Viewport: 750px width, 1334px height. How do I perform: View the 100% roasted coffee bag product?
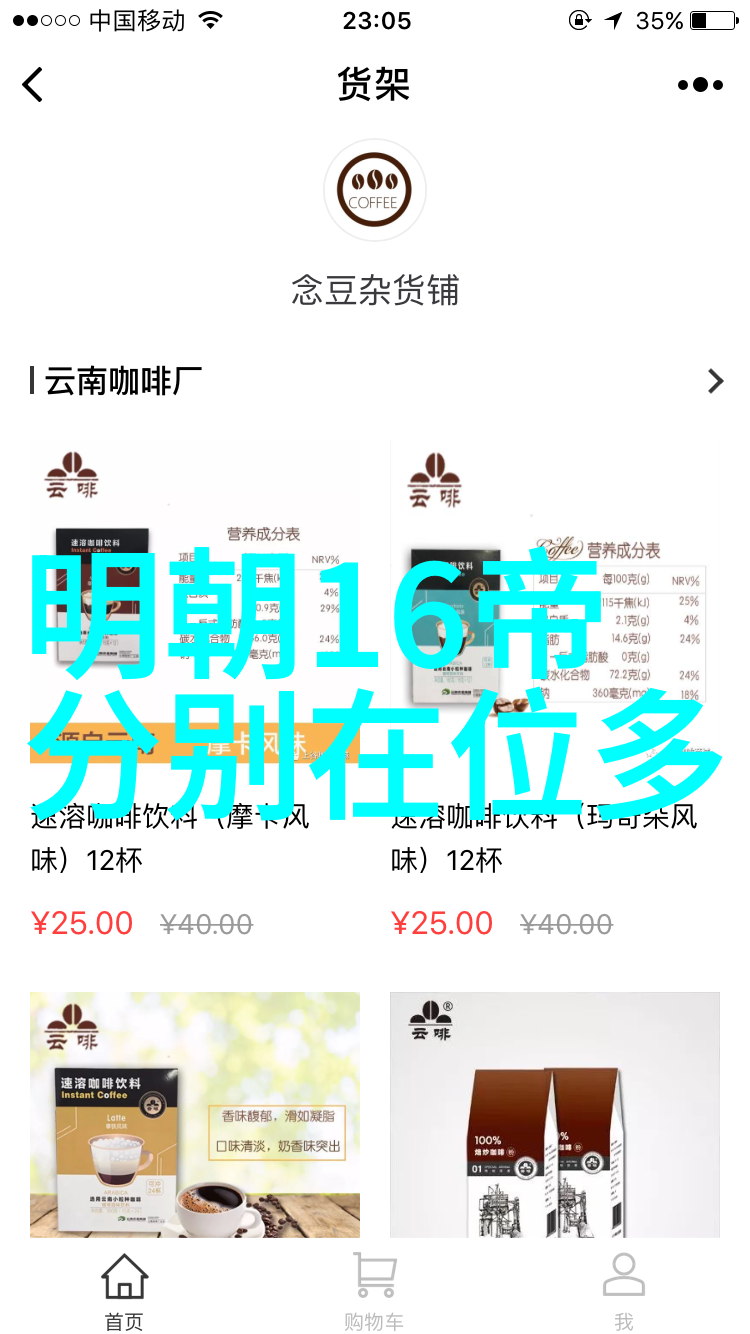coord(555,1113)
